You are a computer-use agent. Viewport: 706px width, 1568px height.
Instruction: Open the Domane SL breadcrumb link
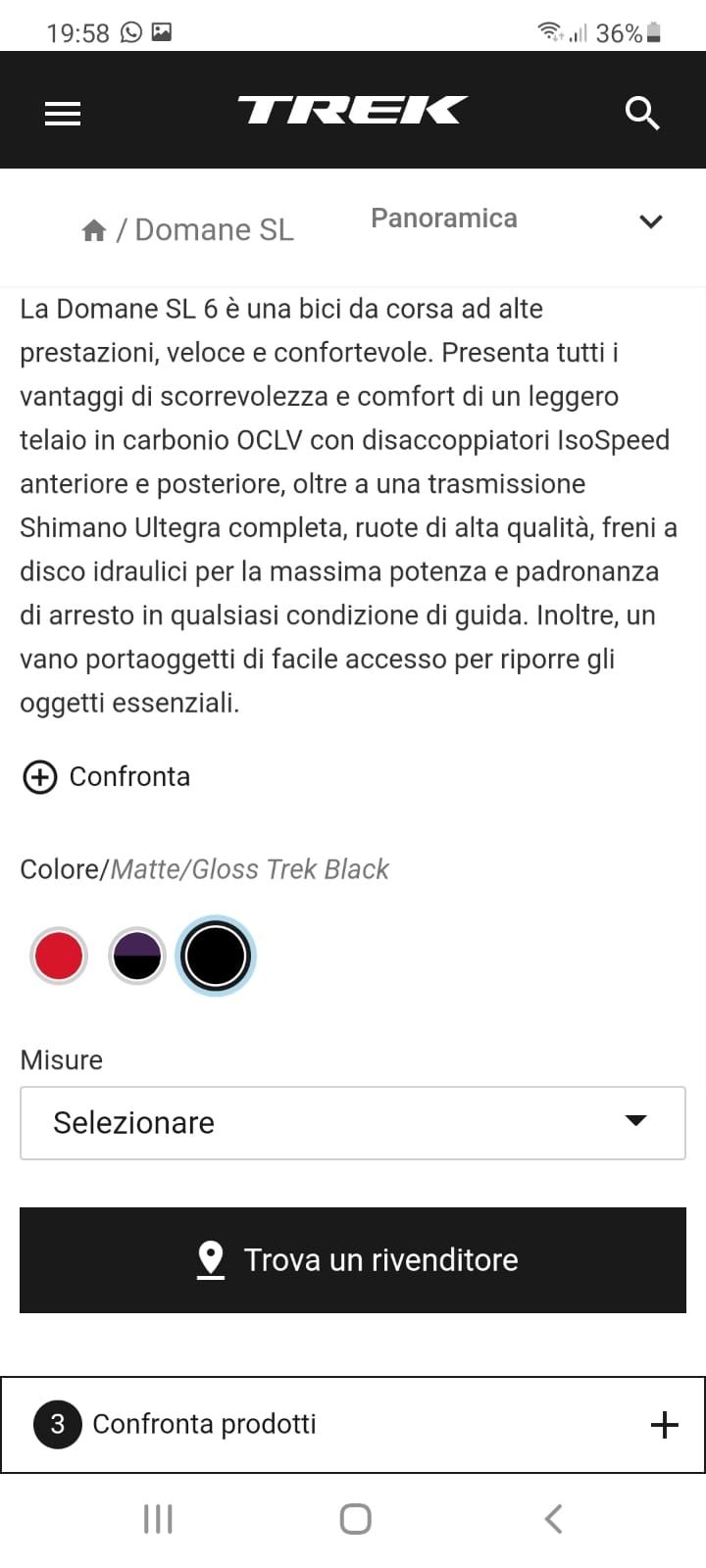(x=214, y=230)
